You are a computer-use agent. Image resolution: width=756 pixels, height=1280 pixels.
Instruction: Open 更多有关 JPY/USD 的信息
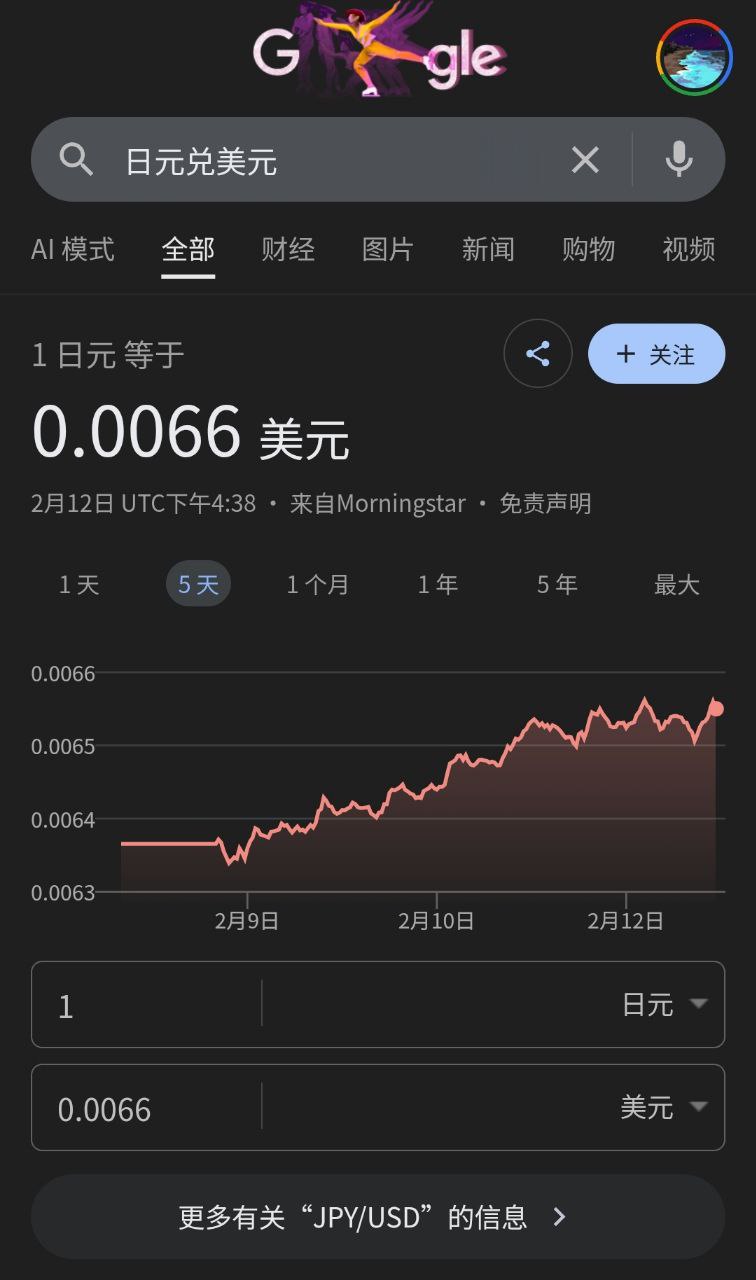point(378,1217)
